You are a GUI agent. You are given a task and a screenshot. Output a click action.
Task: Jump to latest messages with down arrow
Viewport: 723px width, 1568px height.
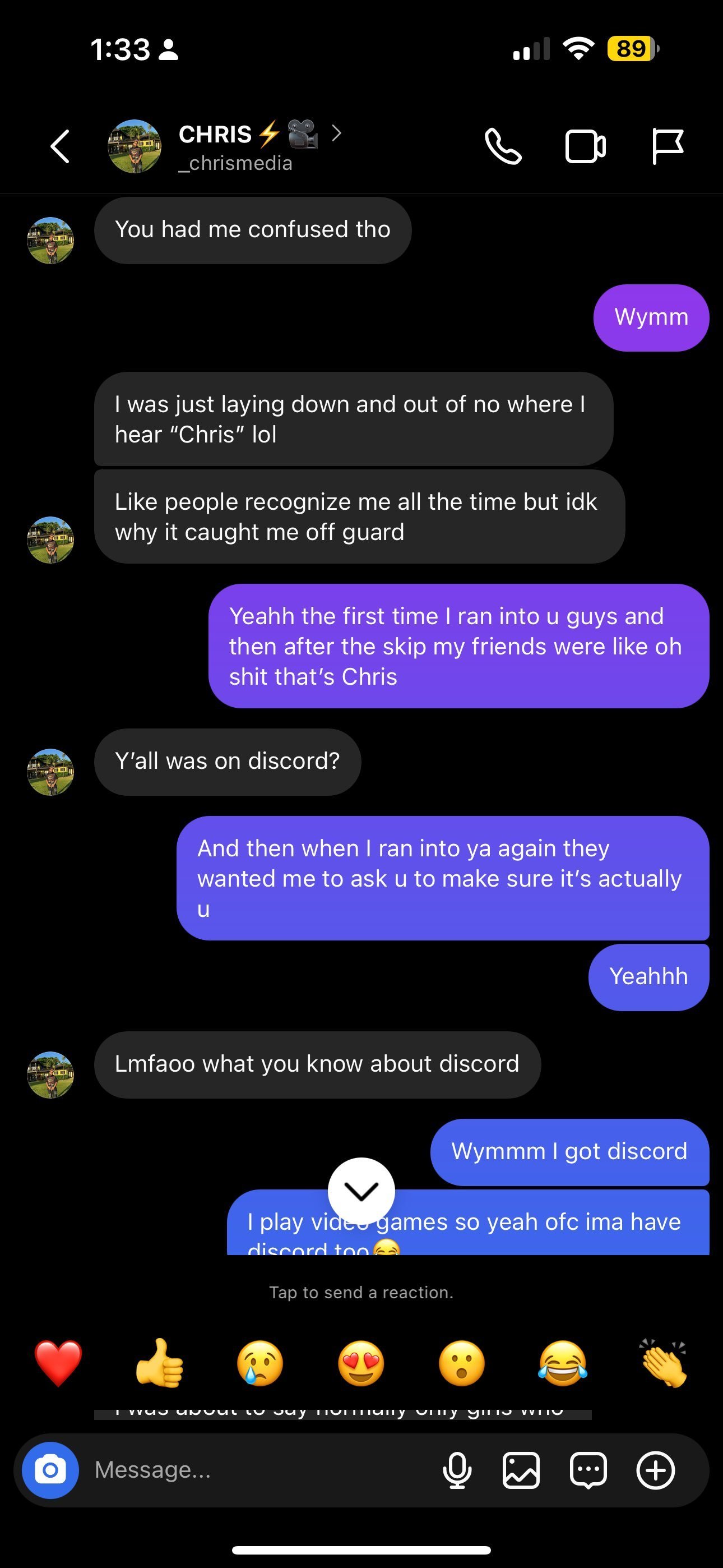tap(361, 1191)
